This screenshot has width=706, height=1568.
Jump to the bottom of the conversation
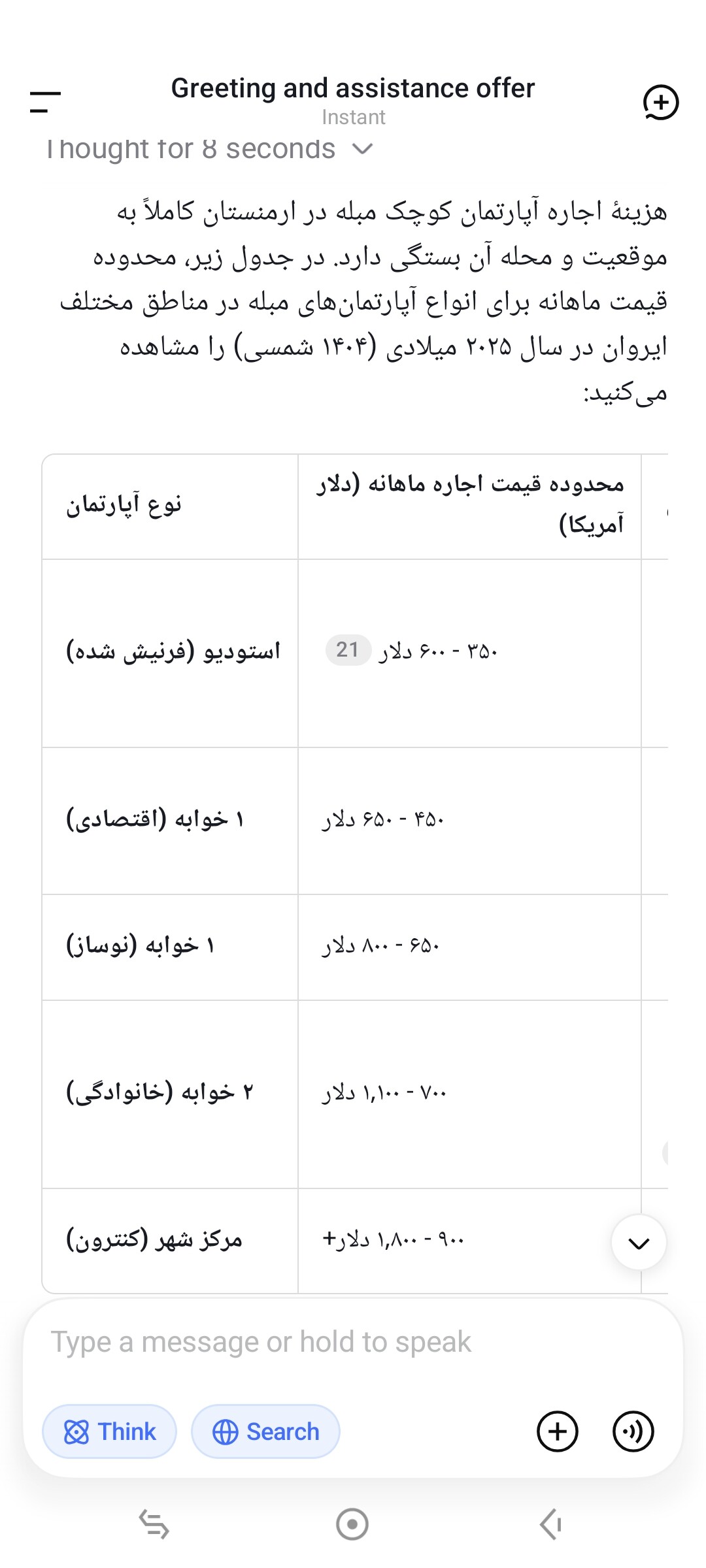coord(639,1243)
